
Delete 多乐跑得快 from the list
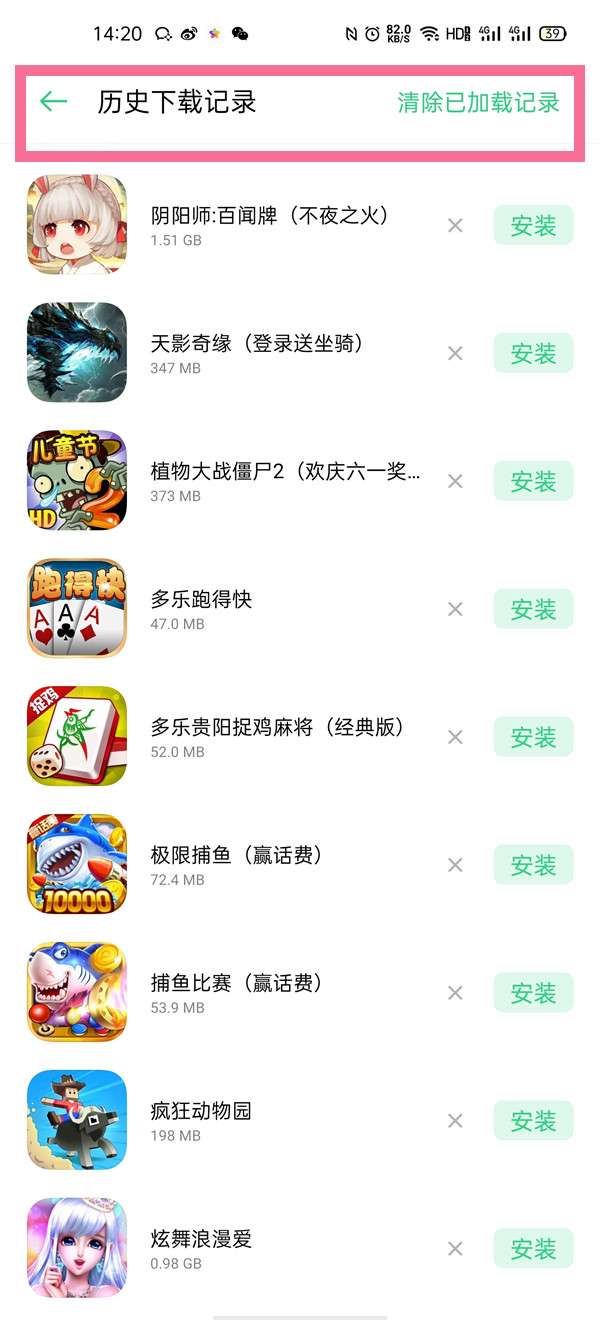click(455, 609)
